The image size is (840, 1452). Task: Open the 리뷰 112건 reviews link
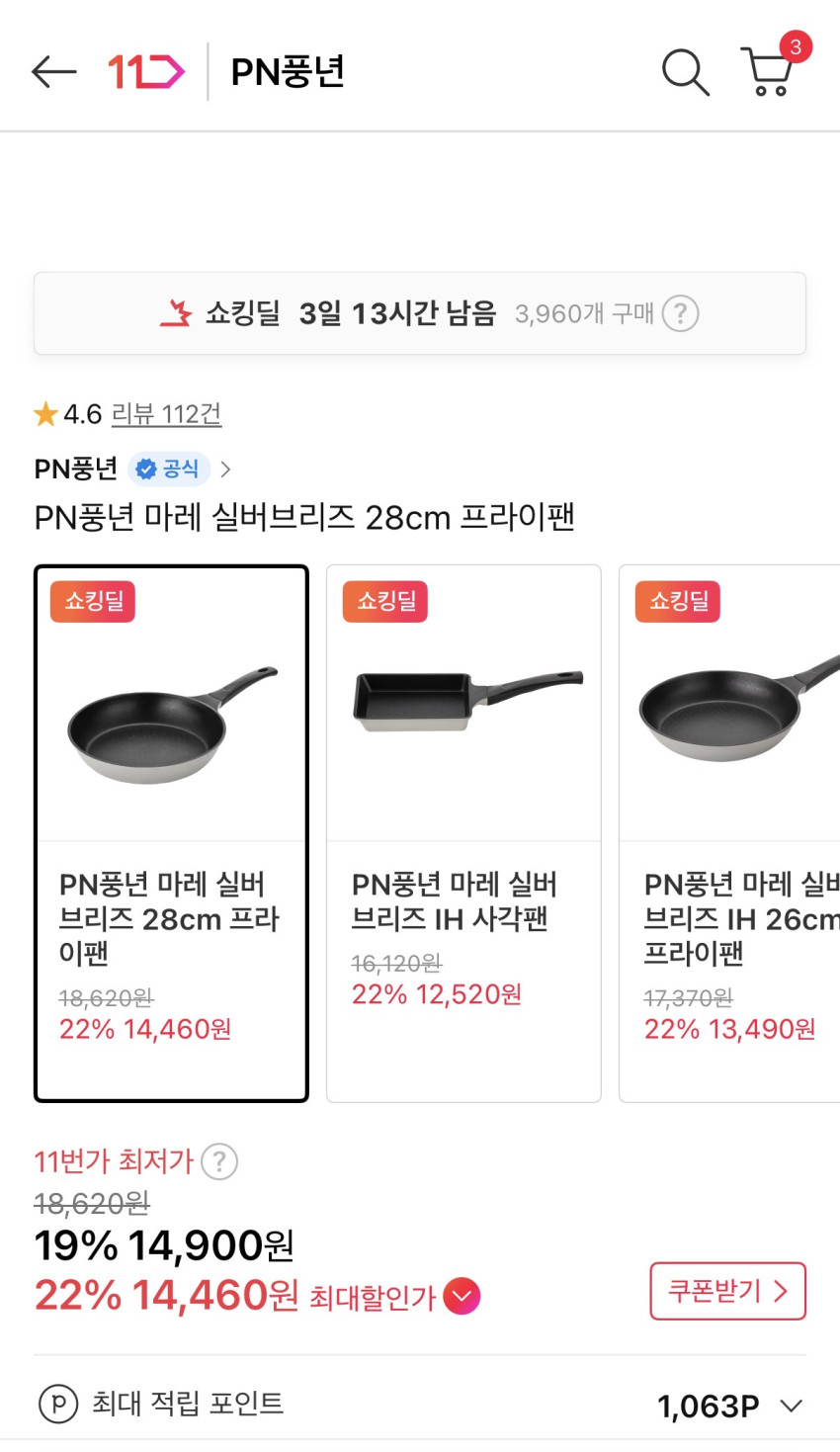point(166,414)
